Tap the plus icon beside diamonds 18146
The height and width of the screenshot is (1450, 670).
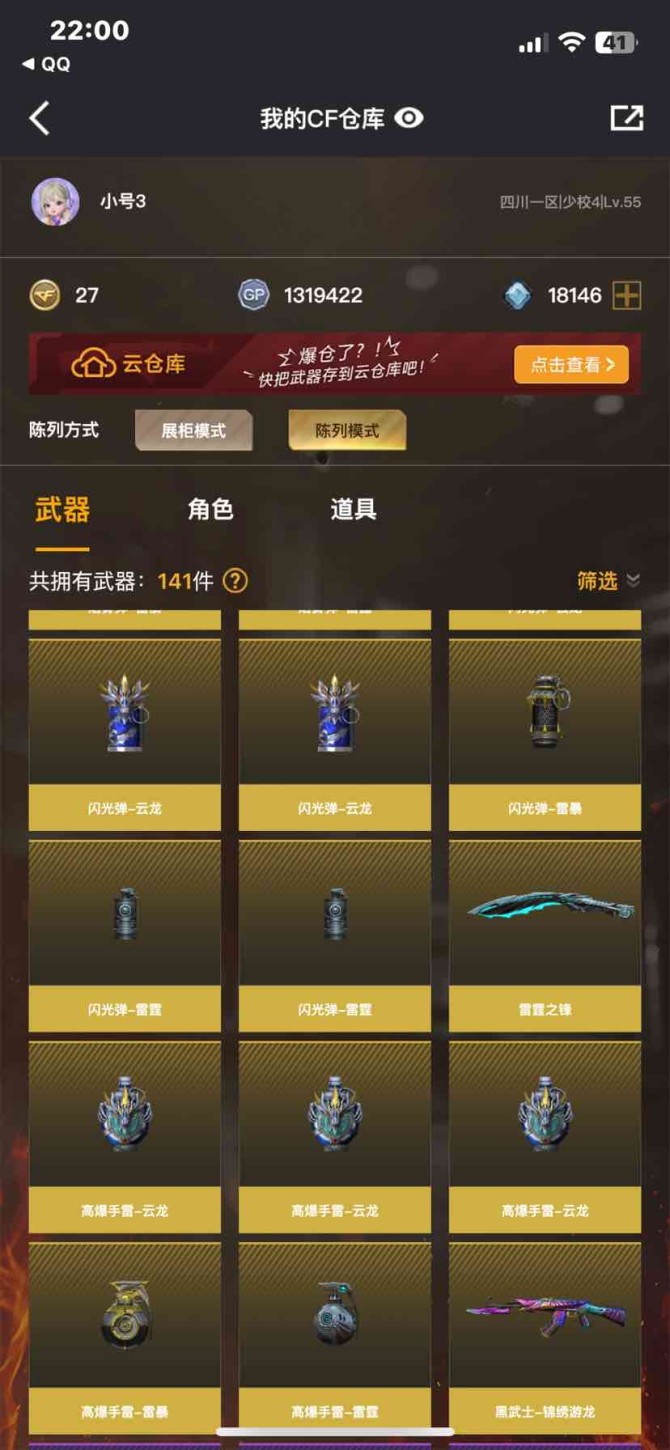(627, 295)
